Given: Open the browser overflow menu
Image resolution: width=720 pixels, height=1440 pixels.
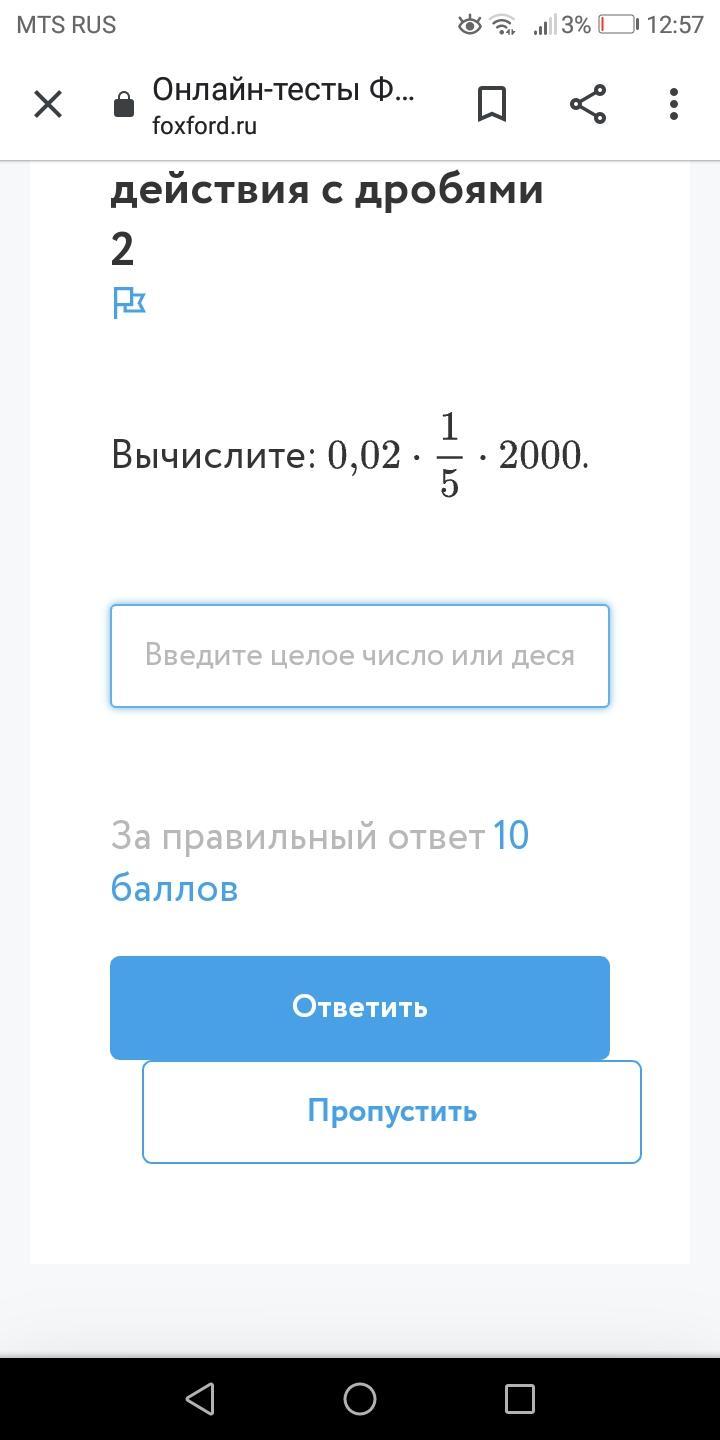Looking at the screenshot, I should (673, 104).
